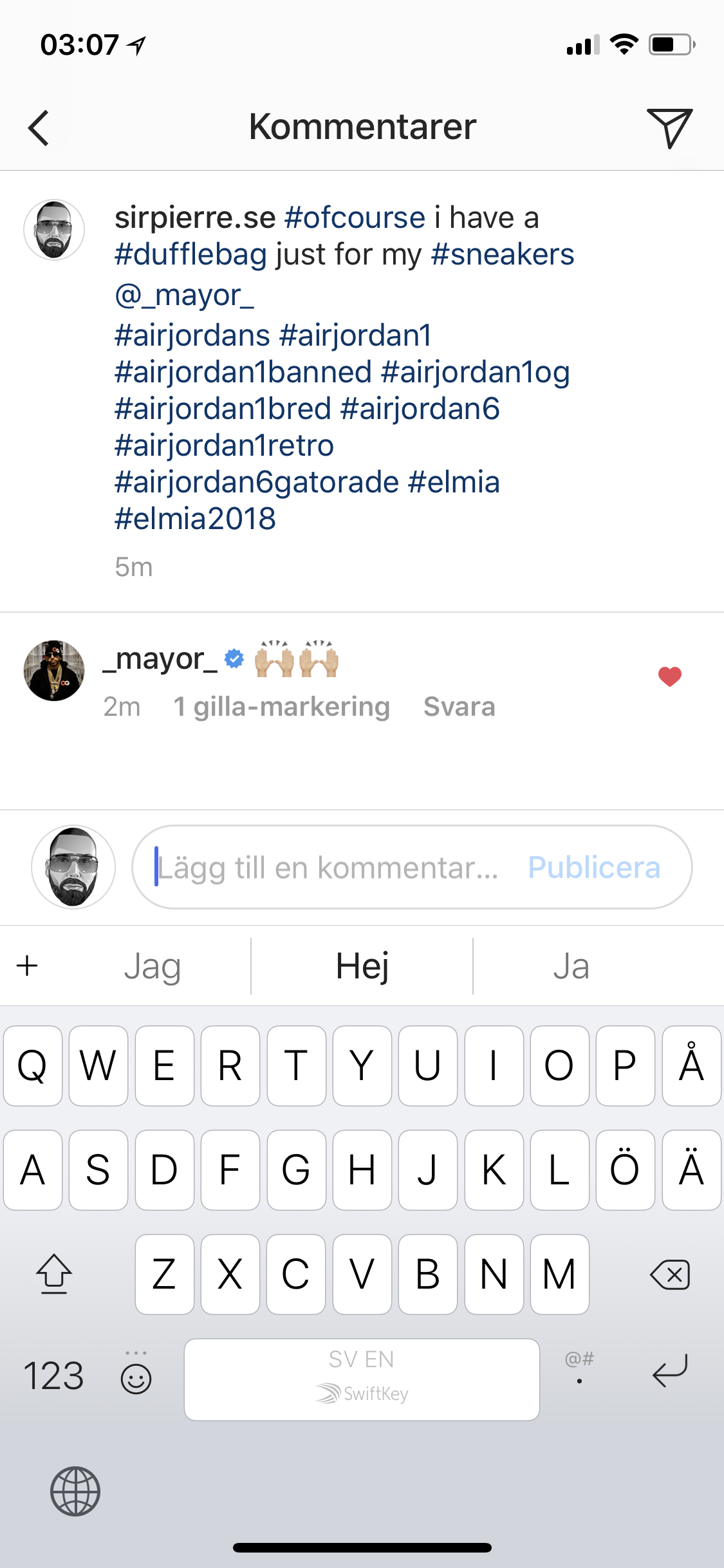
Task: Tap Publicera to post the comment
Action: [x=594, y=867]
